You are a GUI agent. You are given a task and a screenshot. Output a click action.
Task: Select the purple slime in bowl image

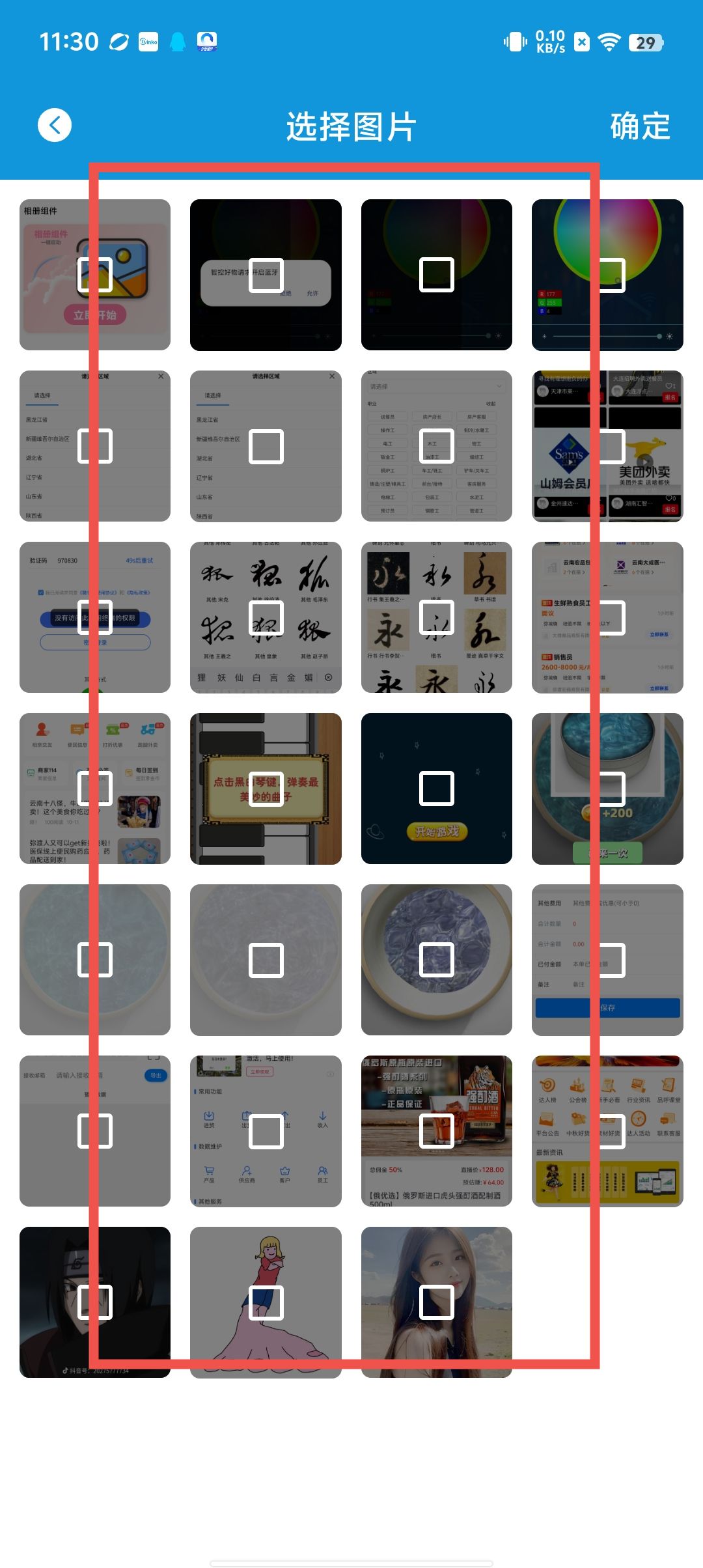(x=437, y=960)
